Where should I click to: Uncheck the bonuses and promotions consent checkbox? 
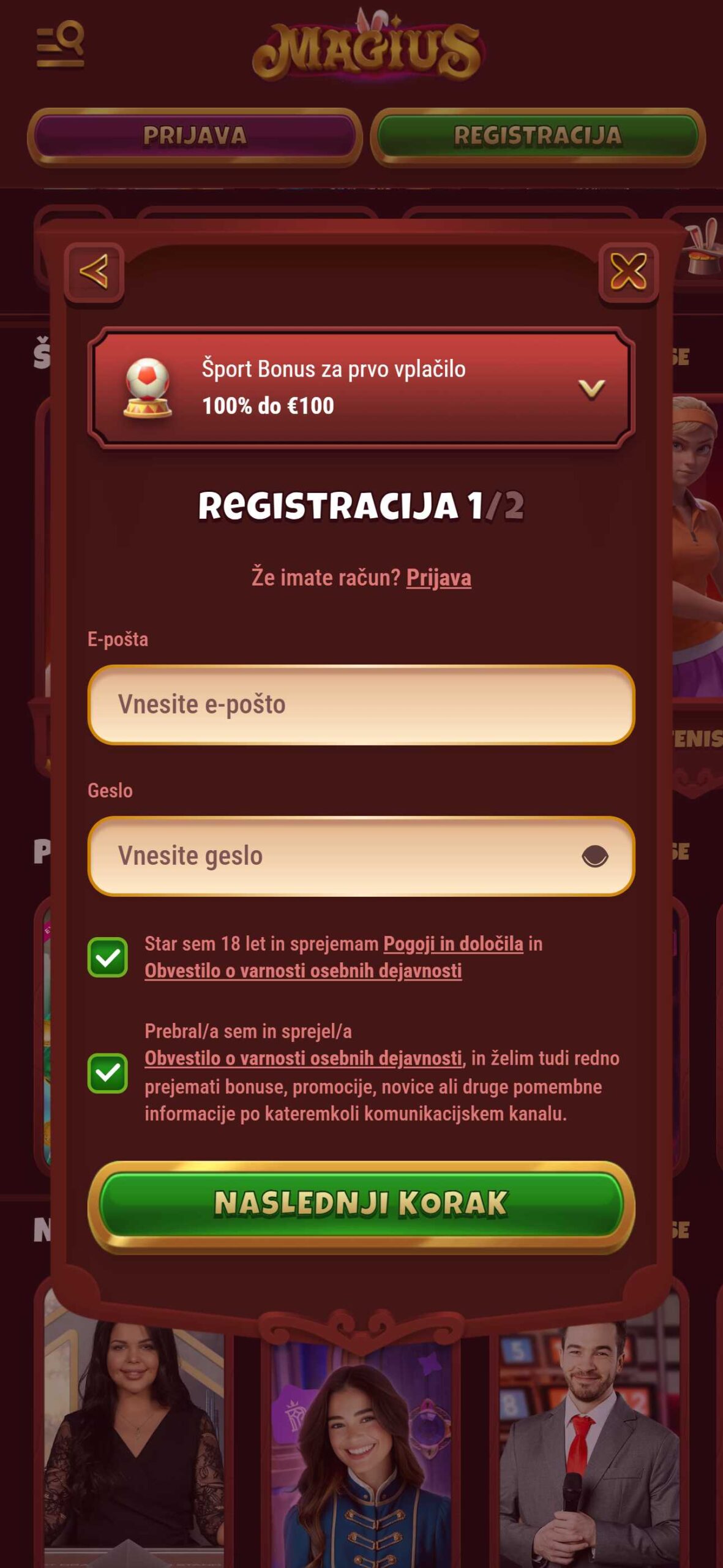click(x=108, y=1072)
